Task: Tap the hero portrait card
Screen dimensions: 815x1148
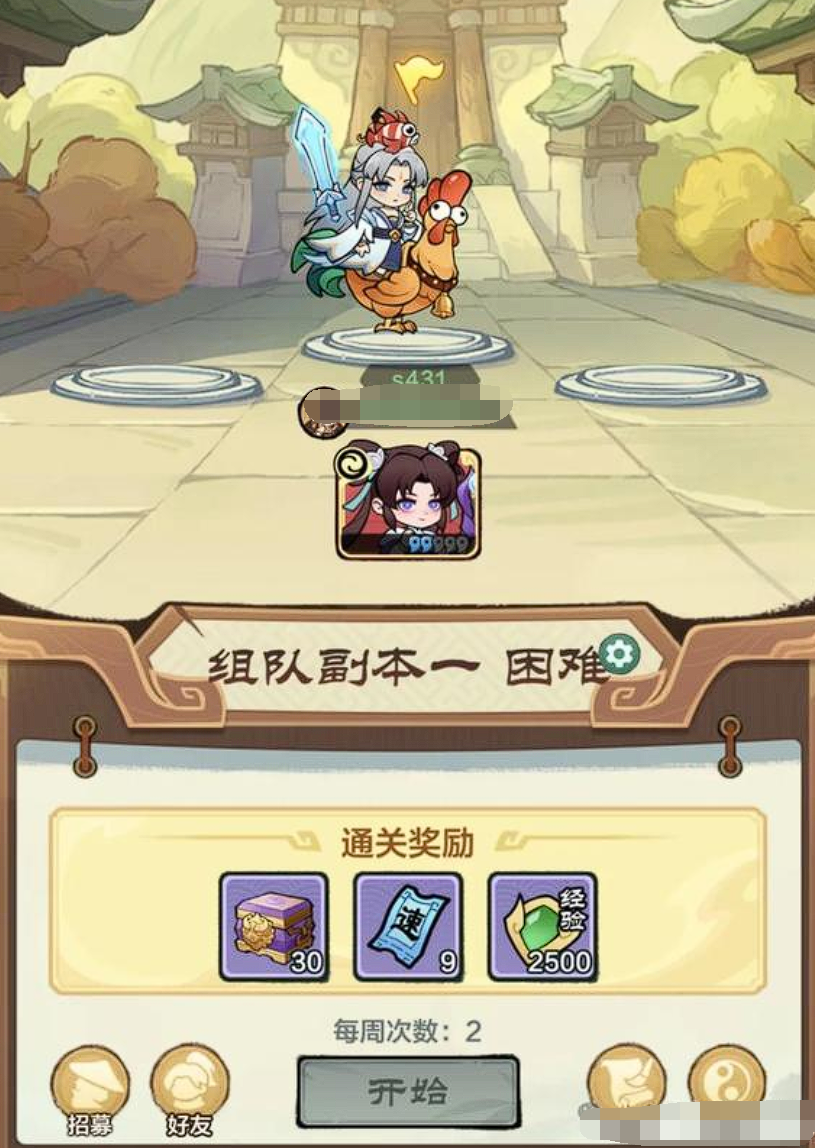Action: point(408,504)
